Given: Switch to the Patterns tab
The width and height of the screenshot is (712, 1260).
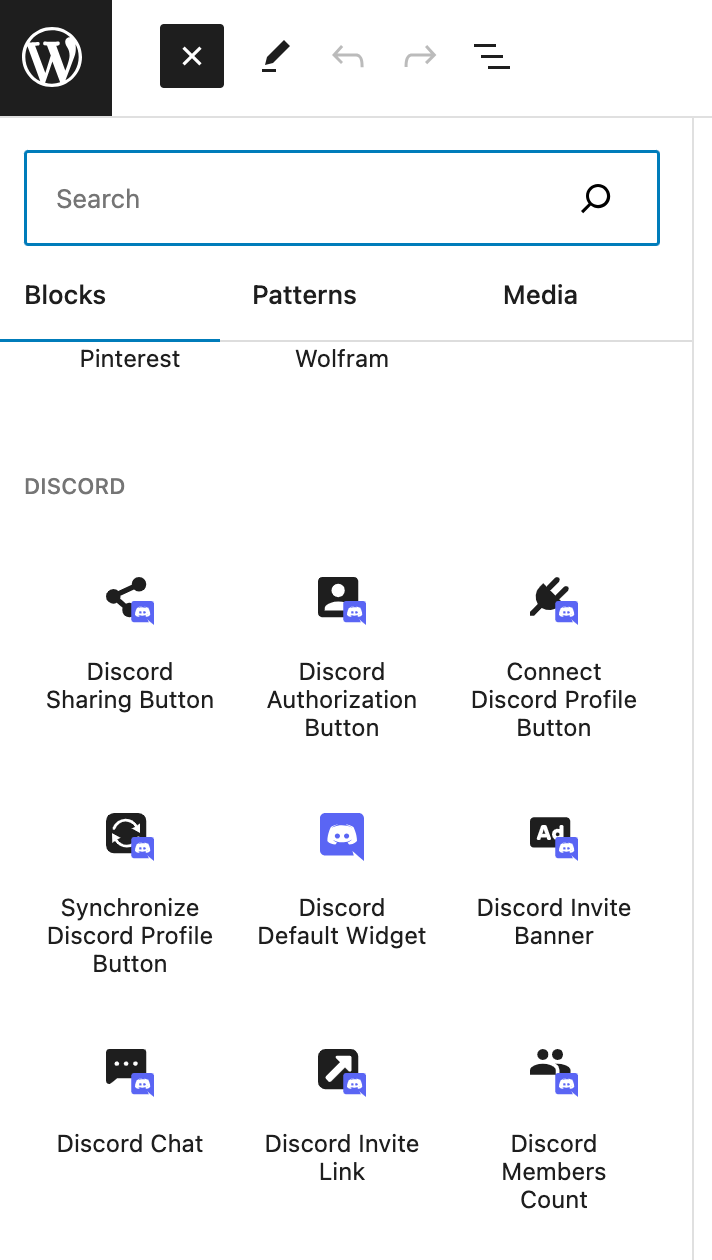Looking at the screenshot, I should [304, 295].
